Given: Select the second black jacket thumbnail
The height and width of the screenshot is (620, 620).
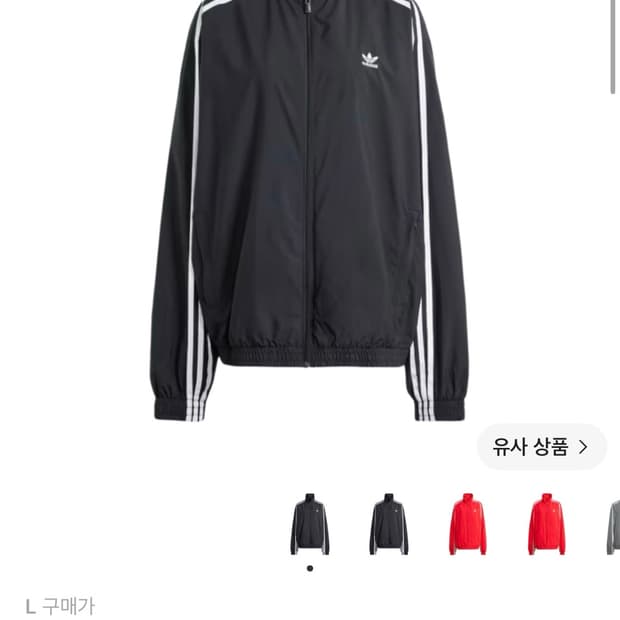Looking at the screenshot, I should click(389, 524).
